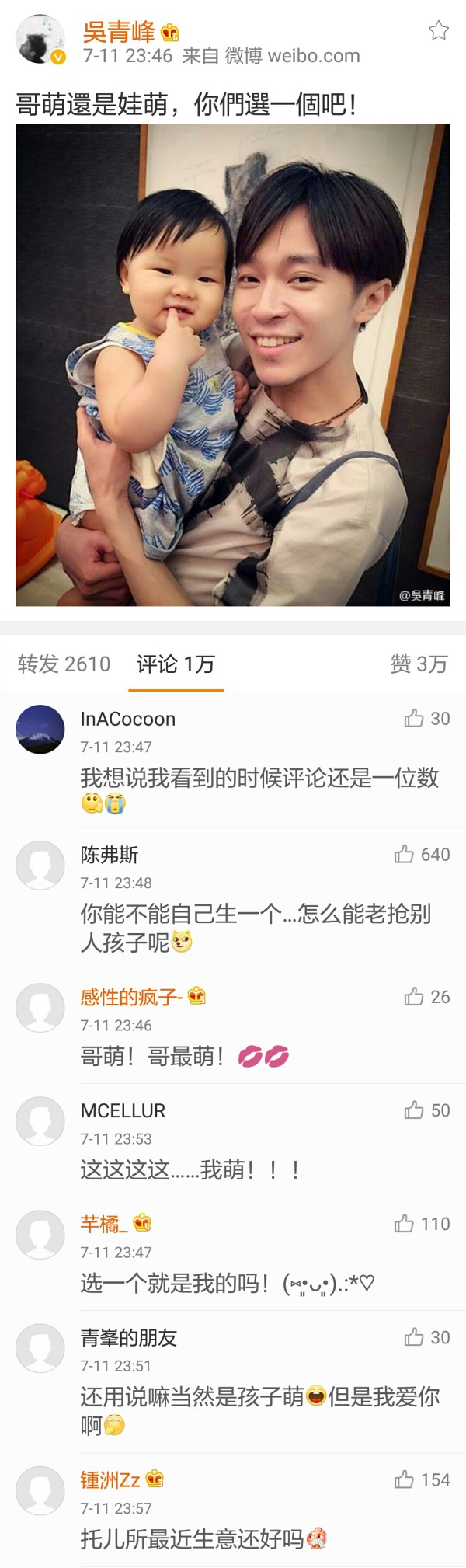Image resolution: width=466 pixels, height=1568 pixels.
Task: Switch to the 转发 2610 tab
Action: point(64,664)
